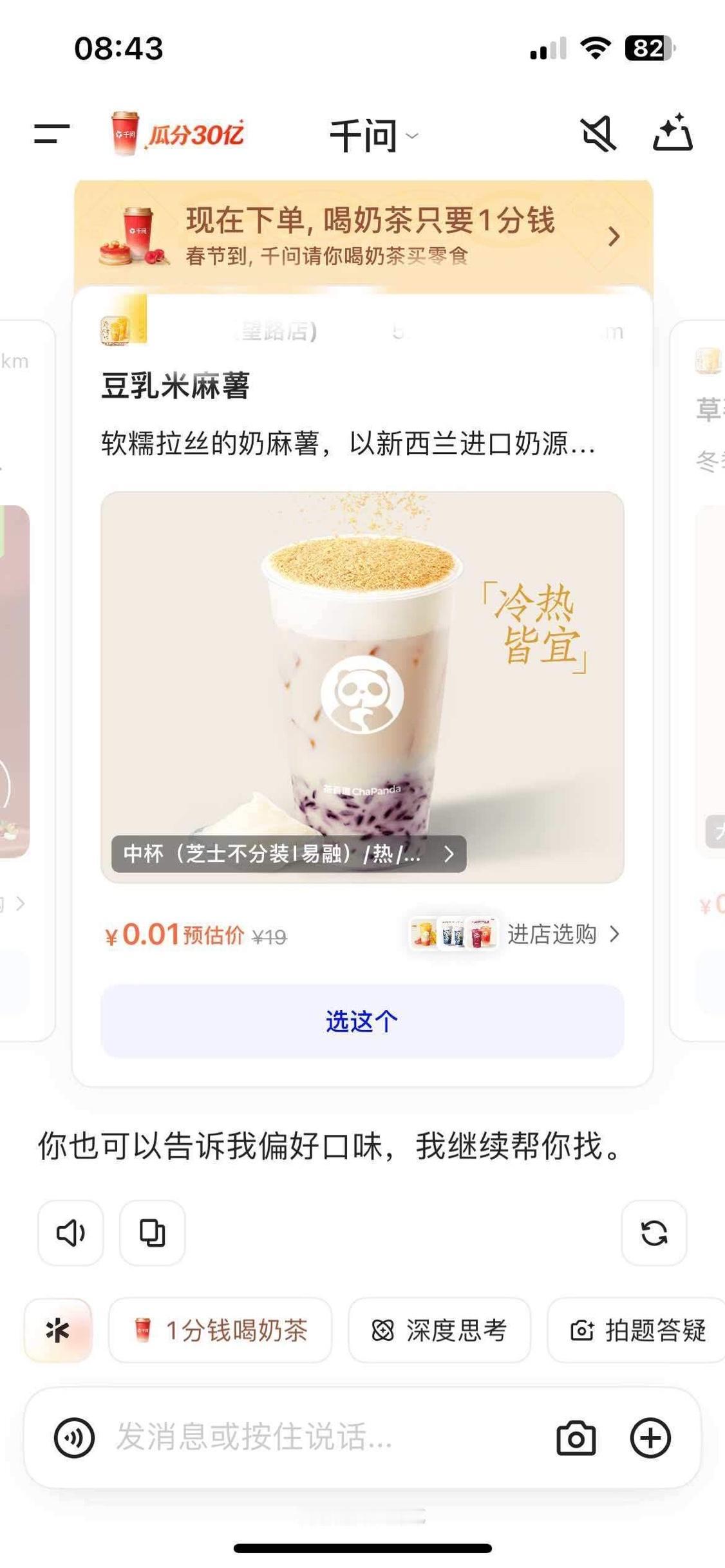Tap the asterisk skill icon above input
This screenshot has width=725, height=1568.
point(57,1331)
